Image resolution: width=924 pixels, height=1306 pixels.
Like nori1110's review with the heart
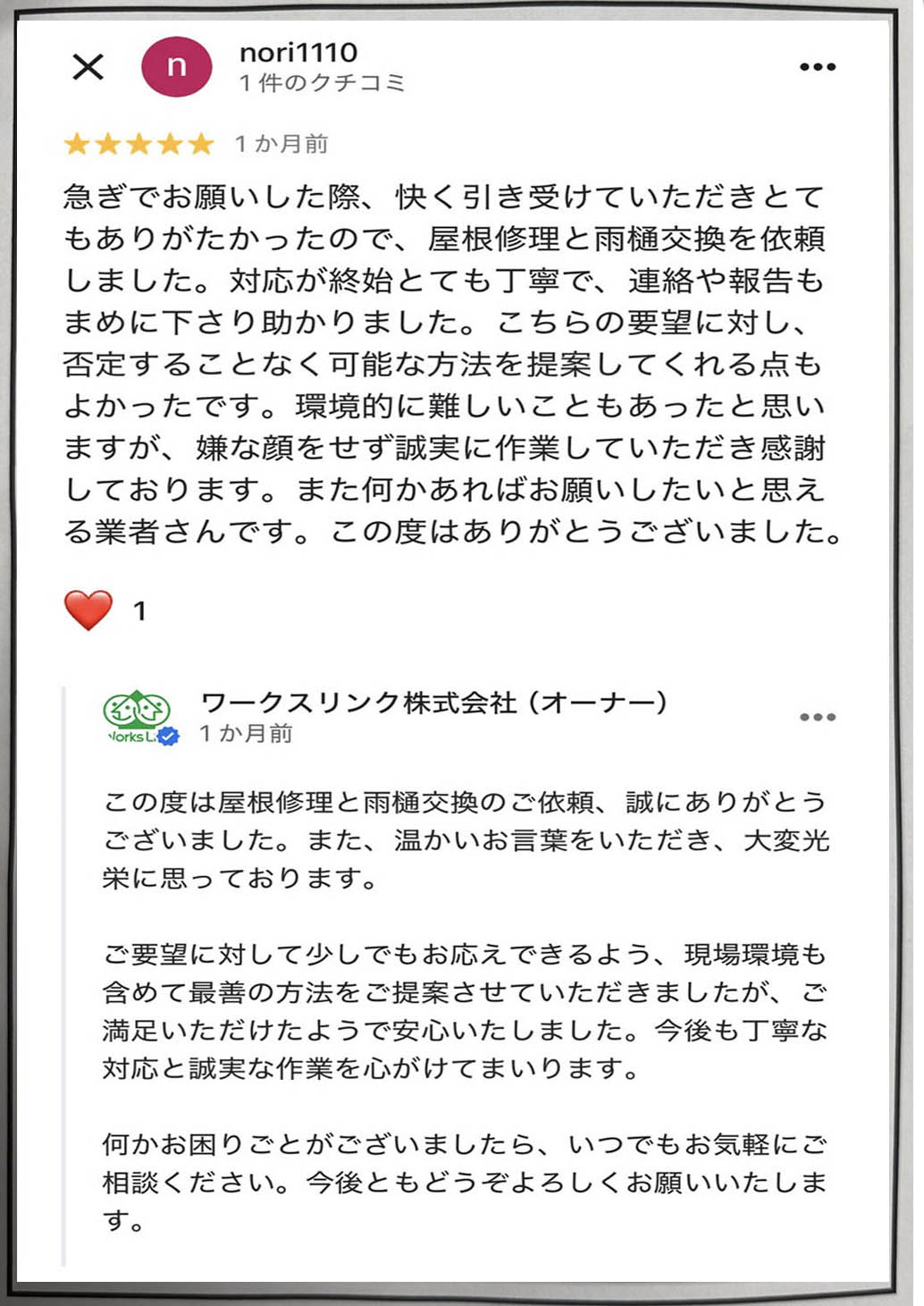coord(88,611)
